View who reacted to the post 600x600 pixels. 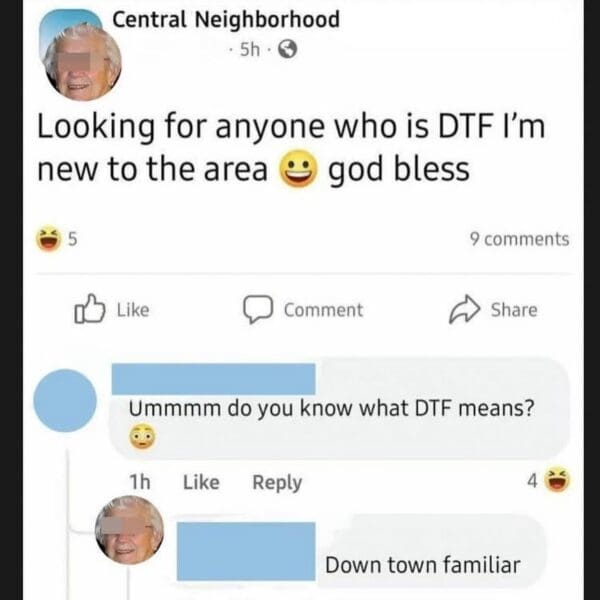pyautogui.click(x=56, y=240)
